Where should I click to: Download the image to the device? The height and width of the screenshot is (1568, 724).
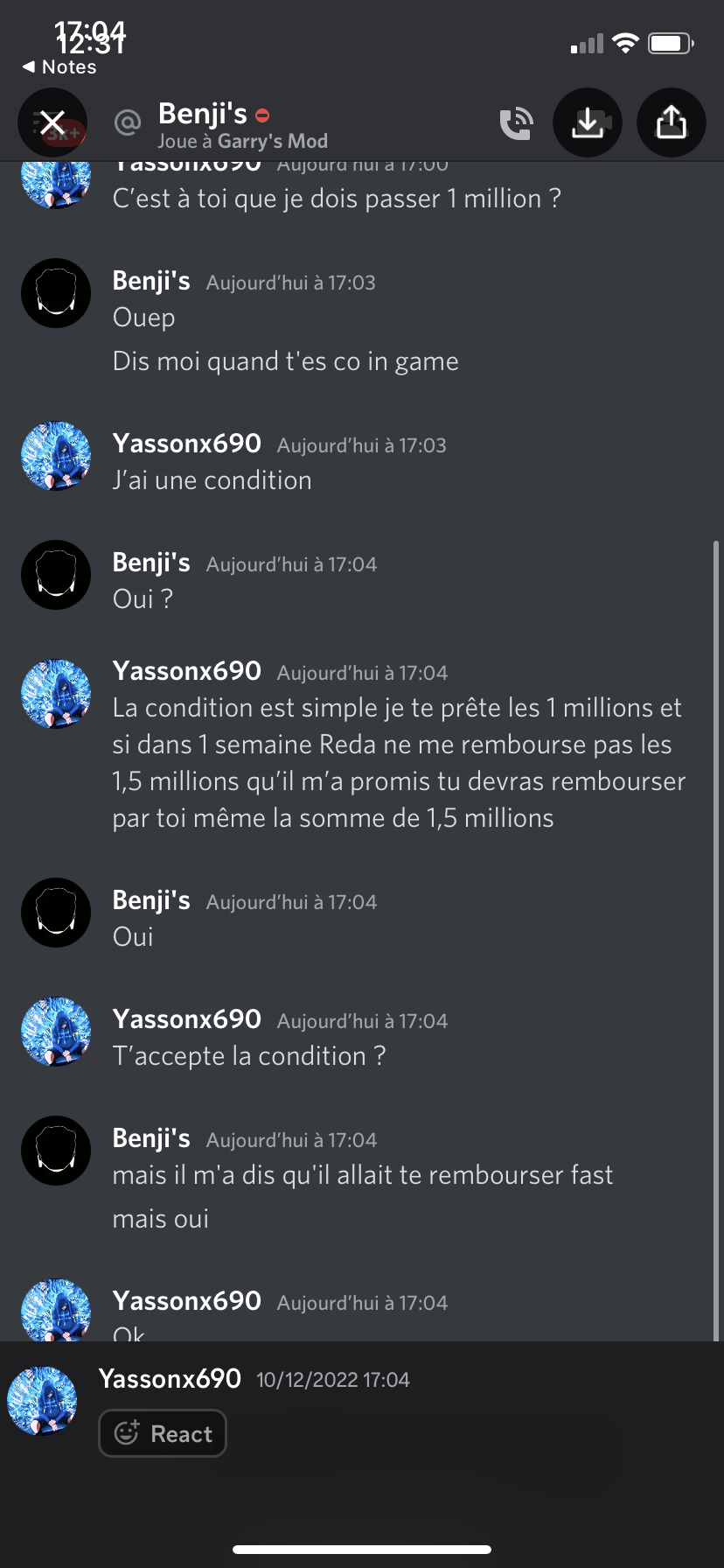pos(588,122)
